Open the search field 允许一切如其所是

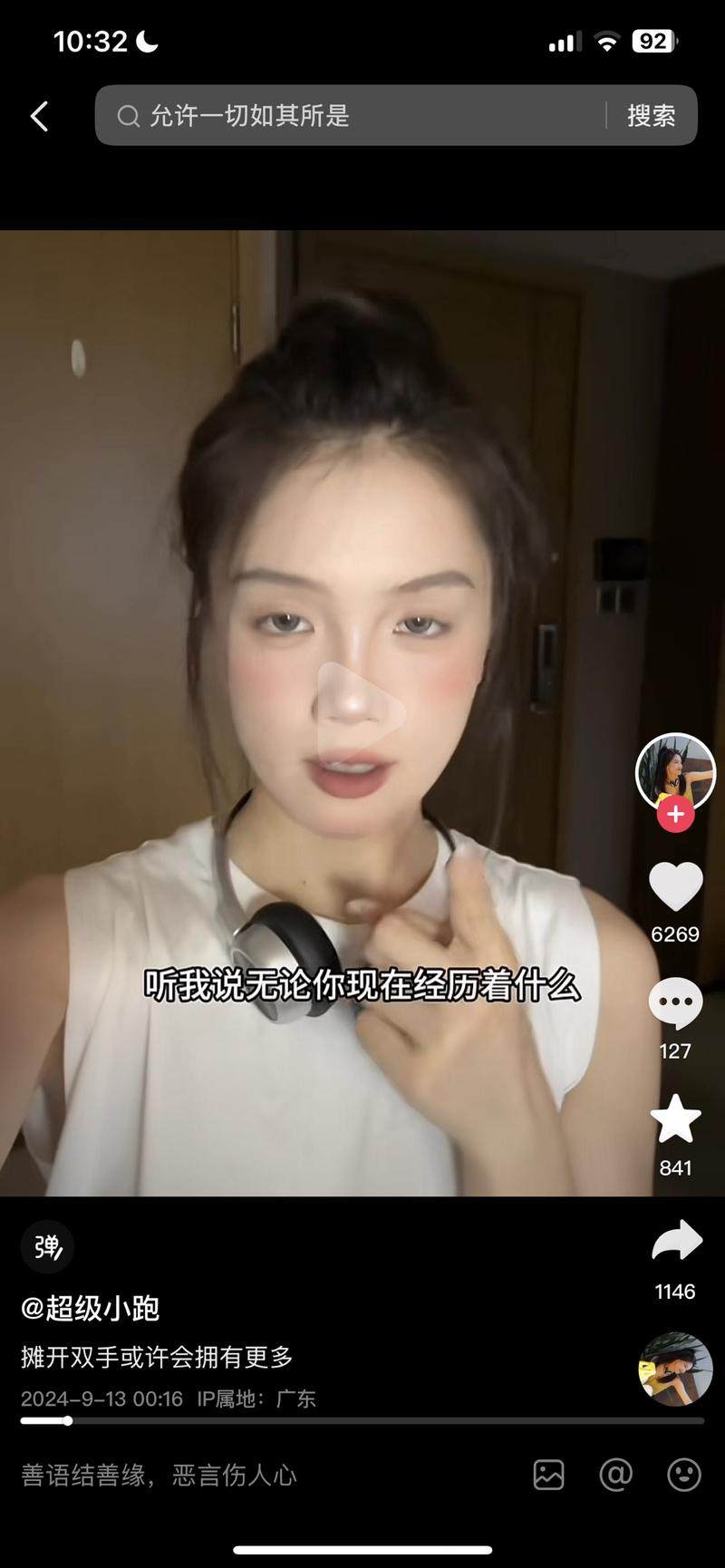pos(353,116)
